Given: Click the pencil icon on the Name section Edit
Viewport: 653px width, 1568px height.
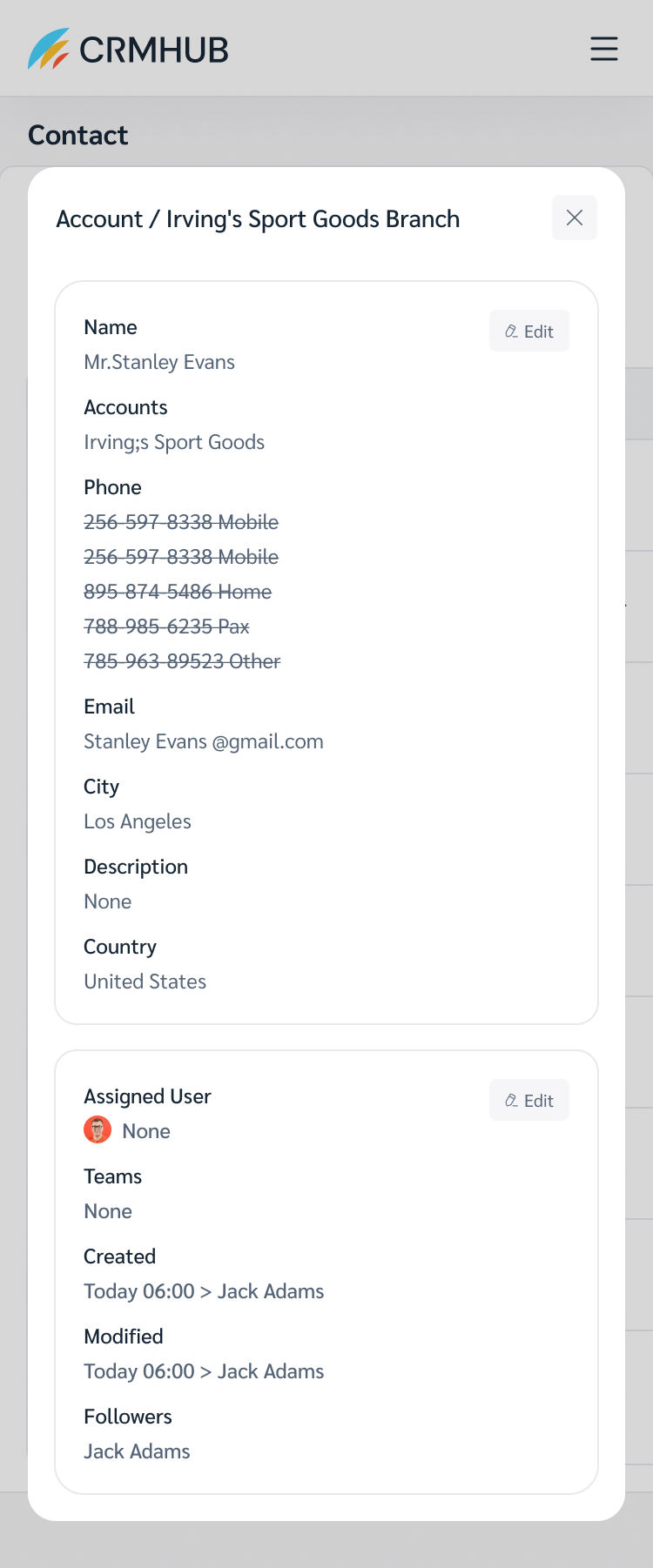Looking at the screenshot, I should tap(511, 331).
